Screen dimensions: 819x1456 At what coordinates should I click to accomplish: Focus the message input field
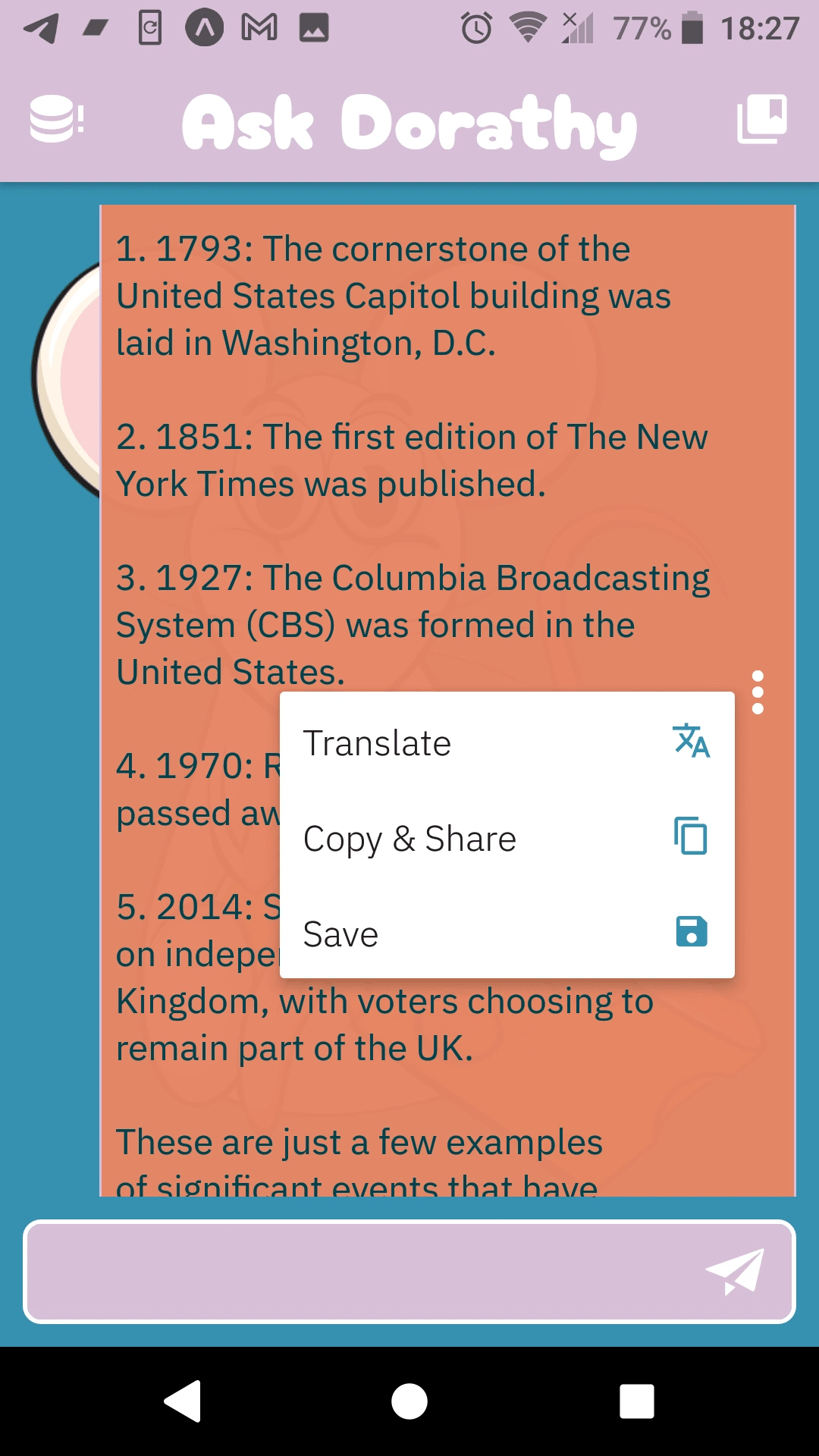click(364, 1272)
